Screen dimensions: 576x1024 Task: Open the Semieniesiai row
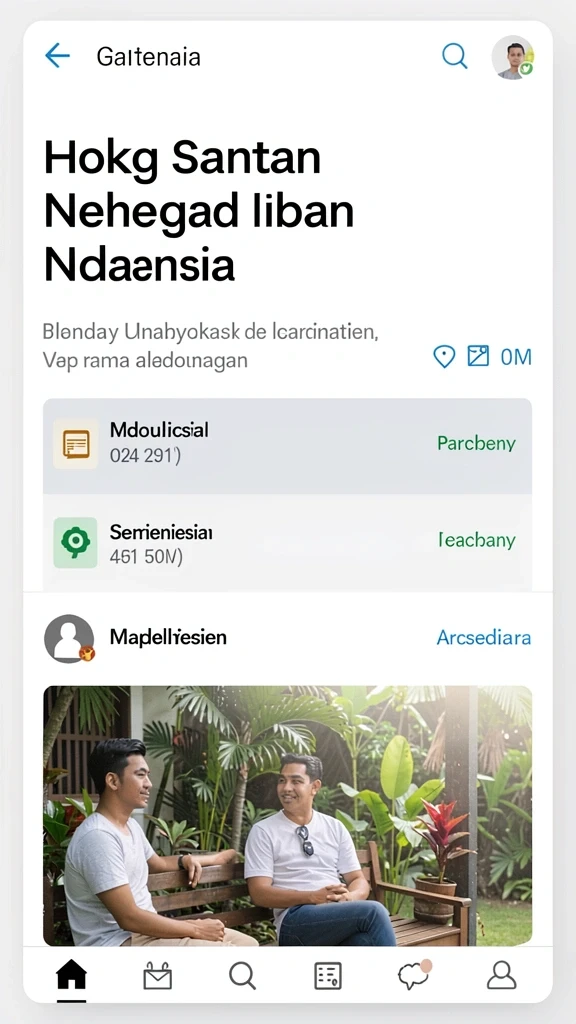[287, 543]
